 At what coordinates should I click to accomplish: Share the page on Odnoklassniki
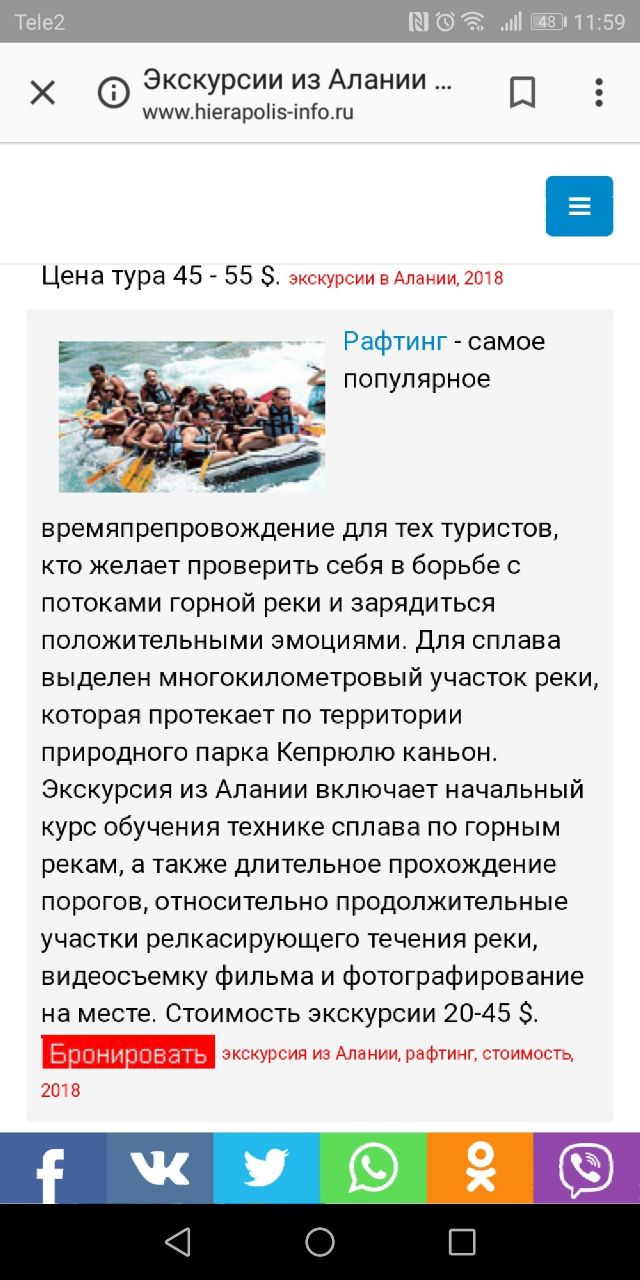(x=480, y=1168)
